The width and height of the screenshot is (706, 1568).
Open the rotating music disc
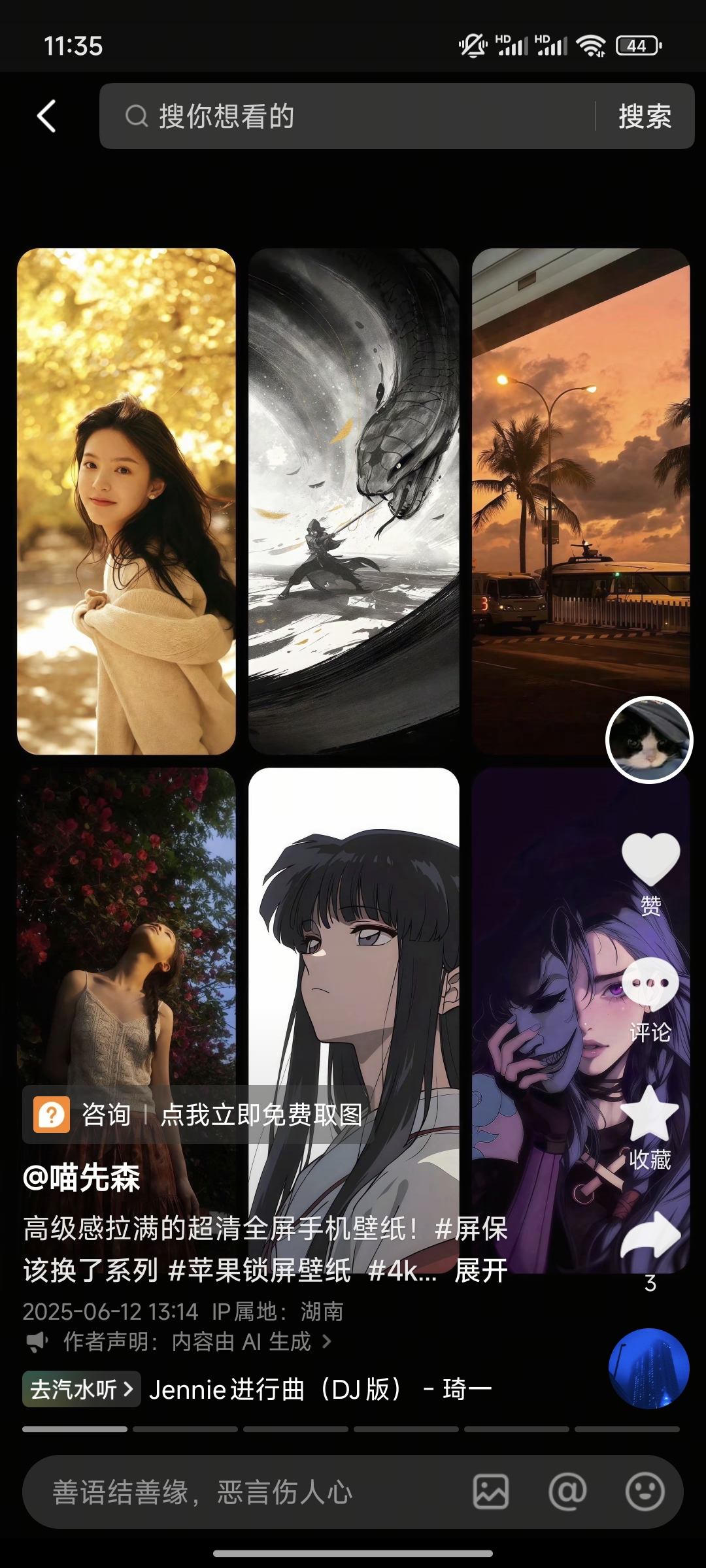pos(648,1368)
